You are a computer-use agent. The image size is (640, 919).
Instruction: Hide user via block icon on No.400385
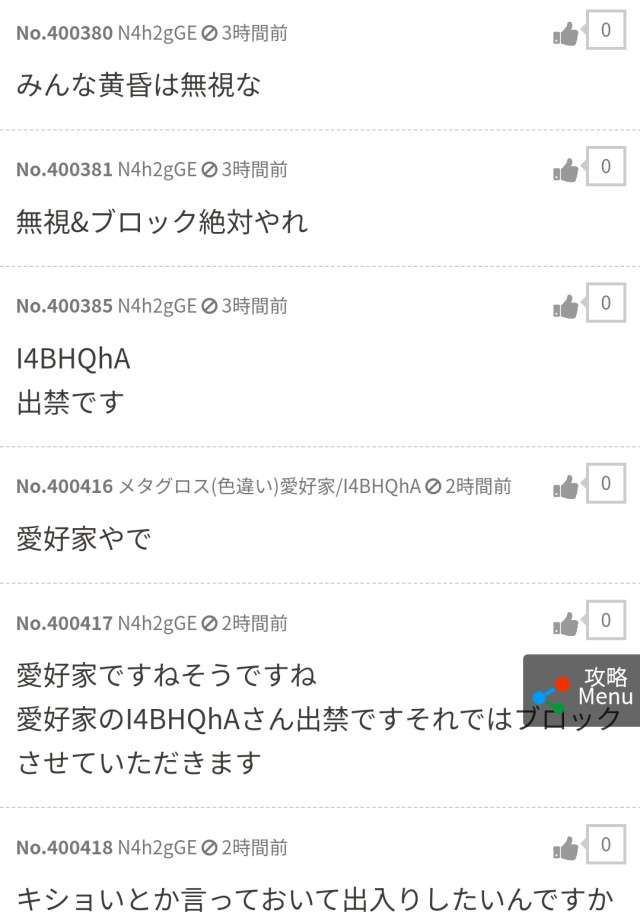coord(209,307)
